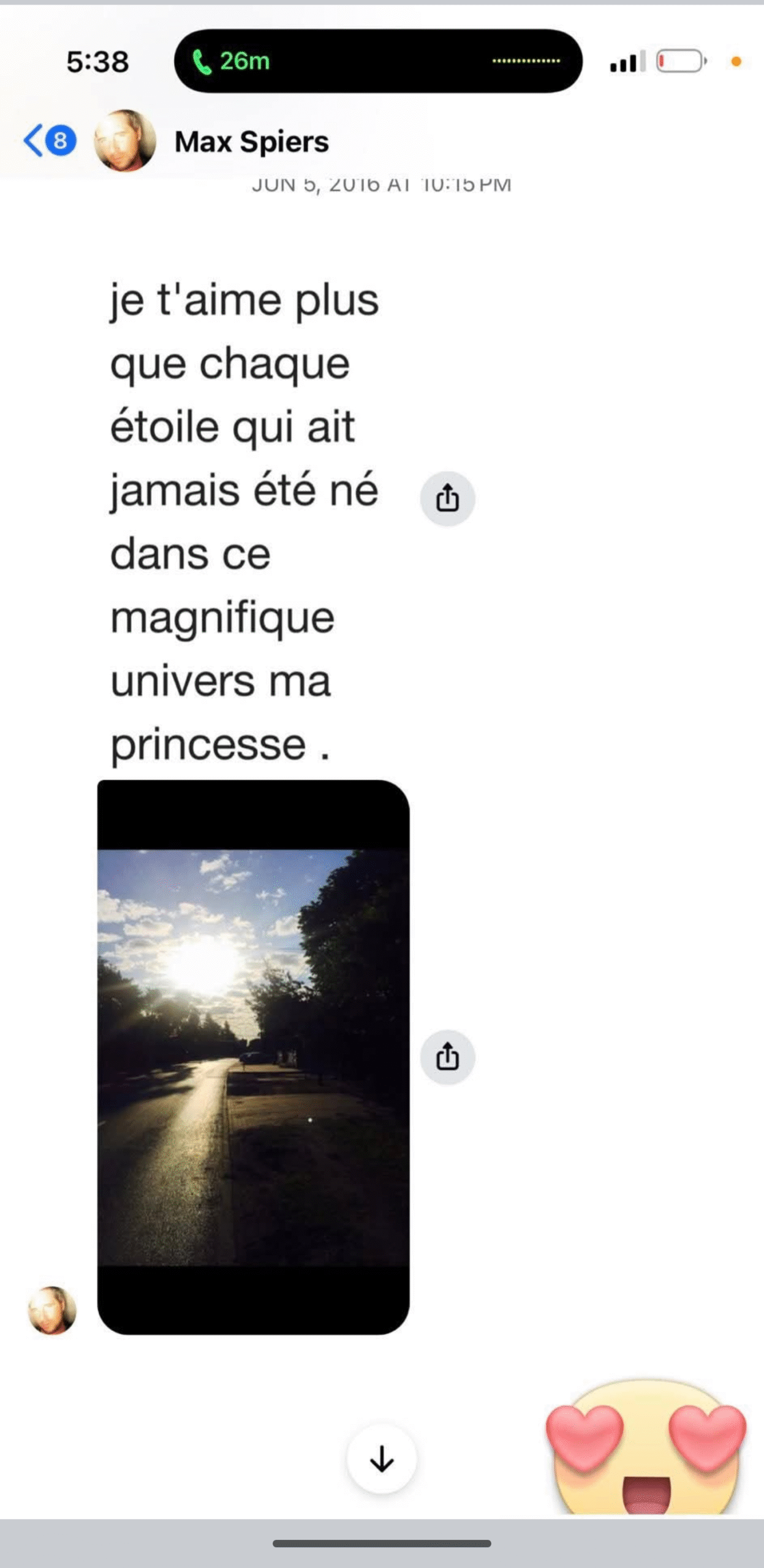
Task: Tap the avatar beside the photo message
Action: tap(52, 1311)
